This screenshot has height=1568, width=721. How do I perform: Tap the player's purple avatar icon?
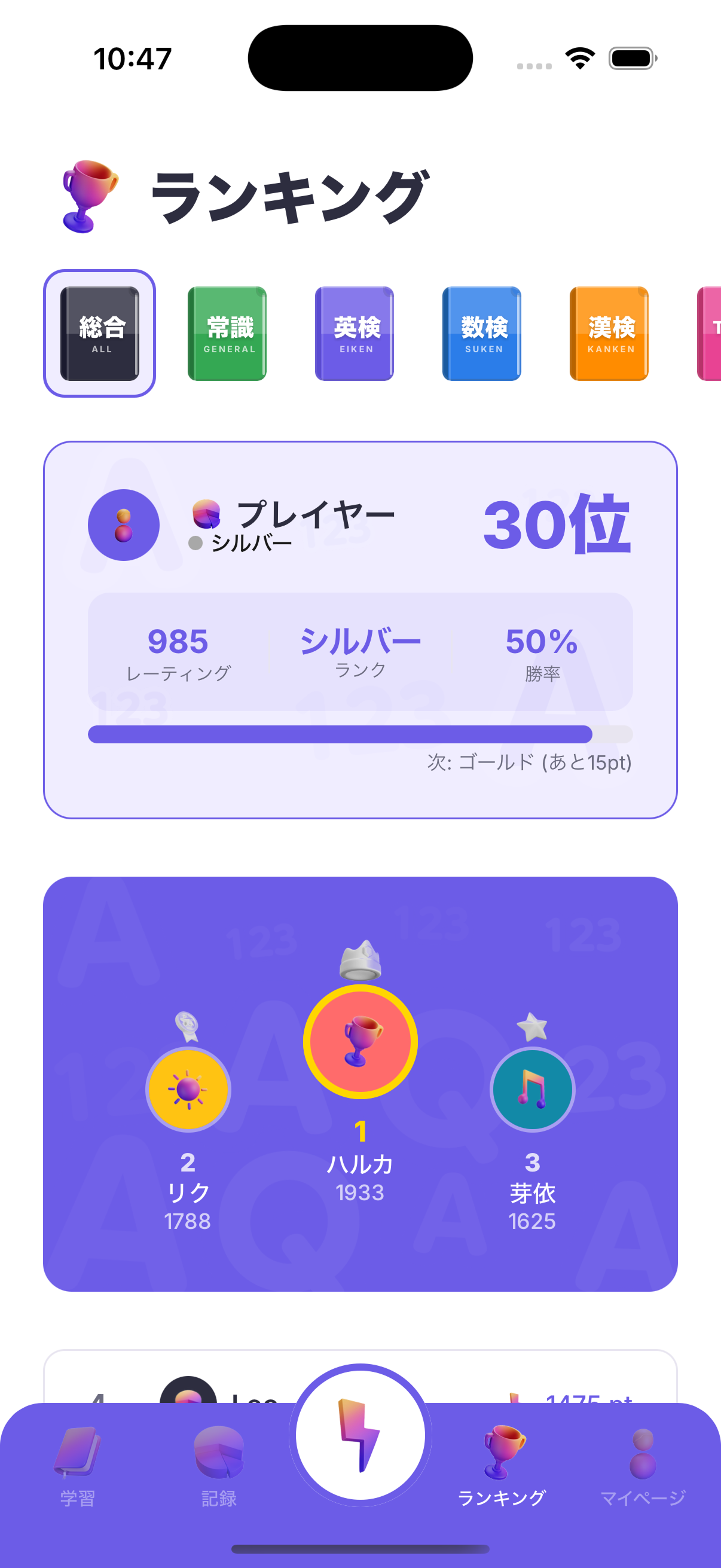[124, 524]
